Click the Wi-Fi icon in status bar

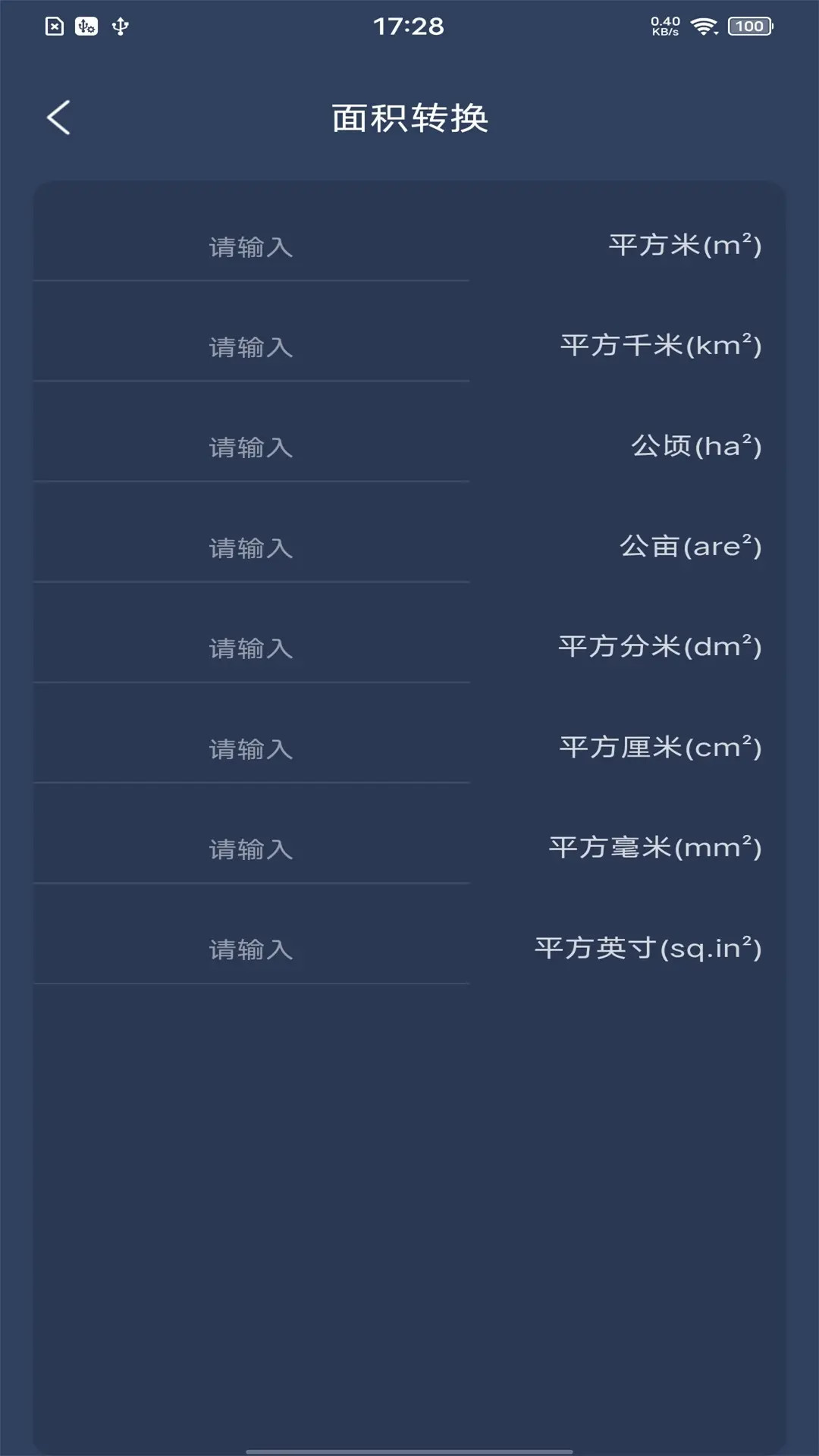pos(704,25)
